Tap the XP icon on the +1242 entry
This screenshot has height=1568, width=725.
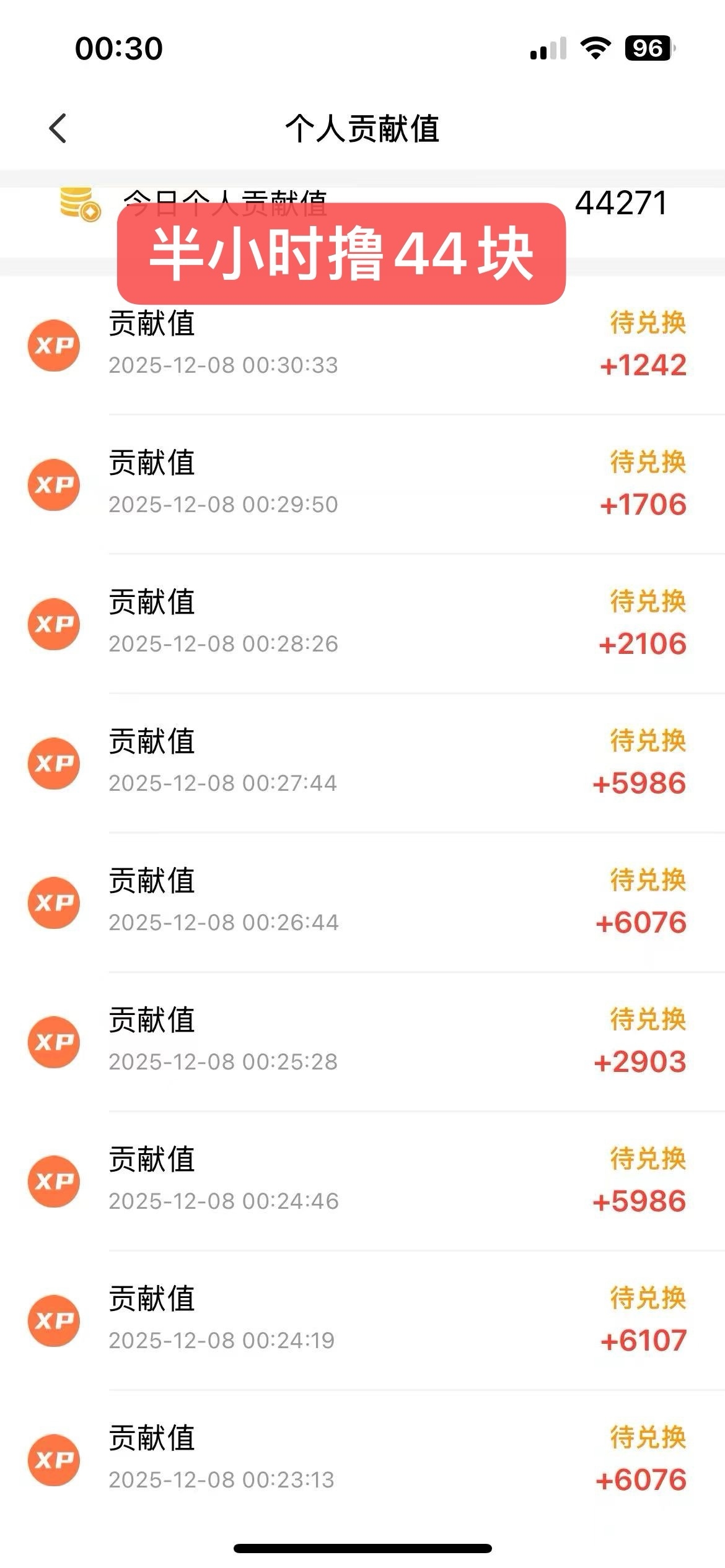pos(55,346)
